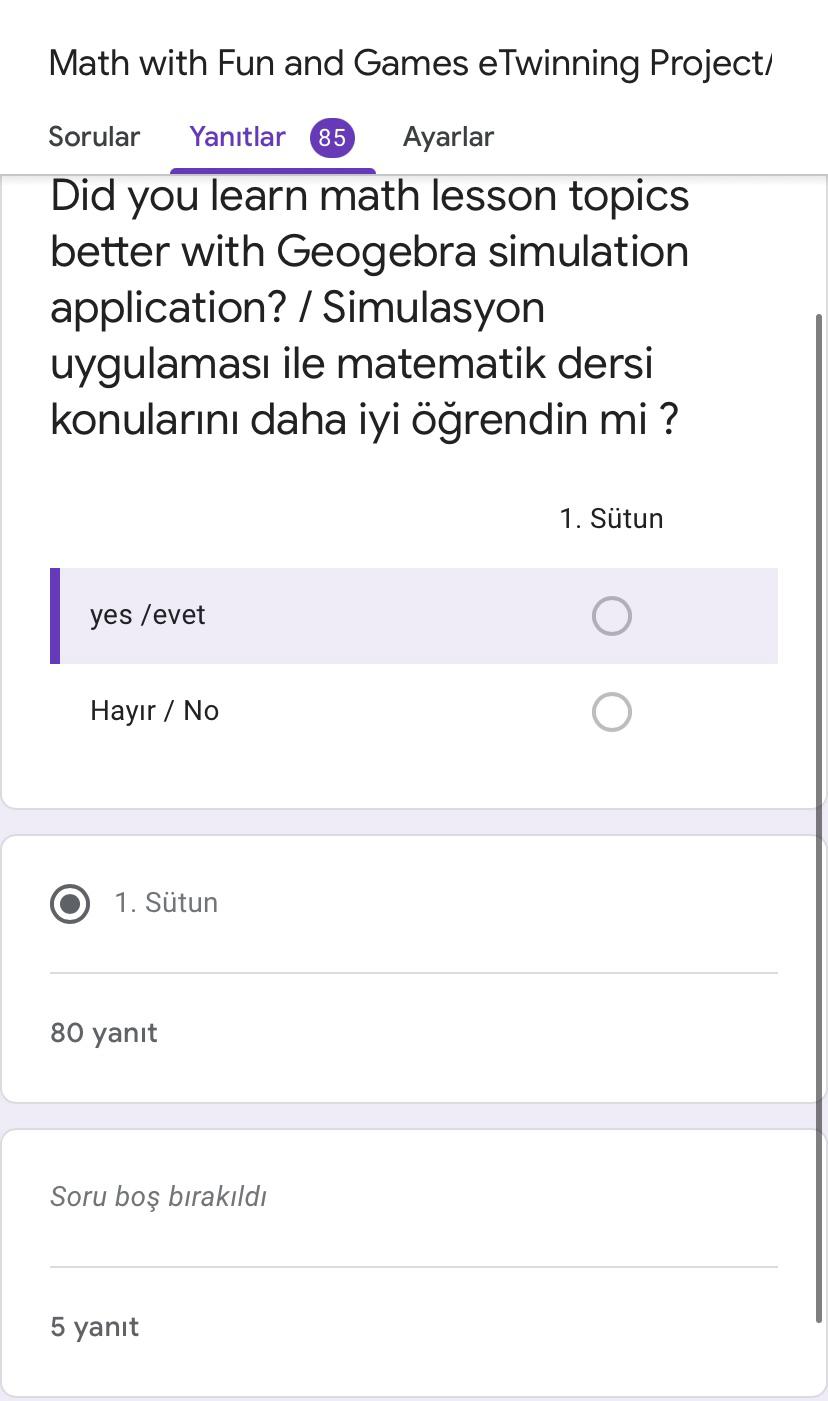Select the yes/evet radio button
Screen dimensions: 828x1401
tap(611, 615)
